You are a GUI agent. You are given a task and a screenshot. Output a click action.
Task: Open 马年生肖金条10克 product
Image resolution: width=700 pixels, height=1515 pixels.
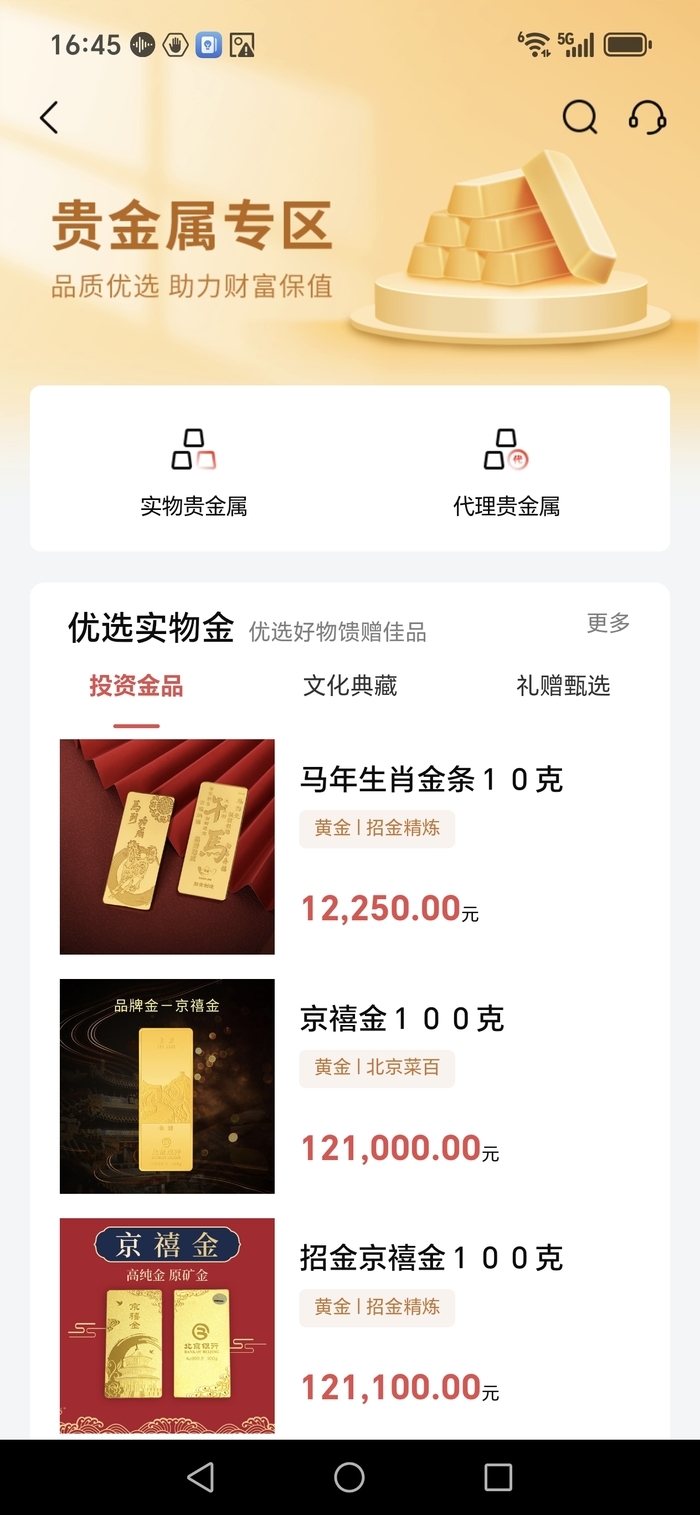click(431, 780)
